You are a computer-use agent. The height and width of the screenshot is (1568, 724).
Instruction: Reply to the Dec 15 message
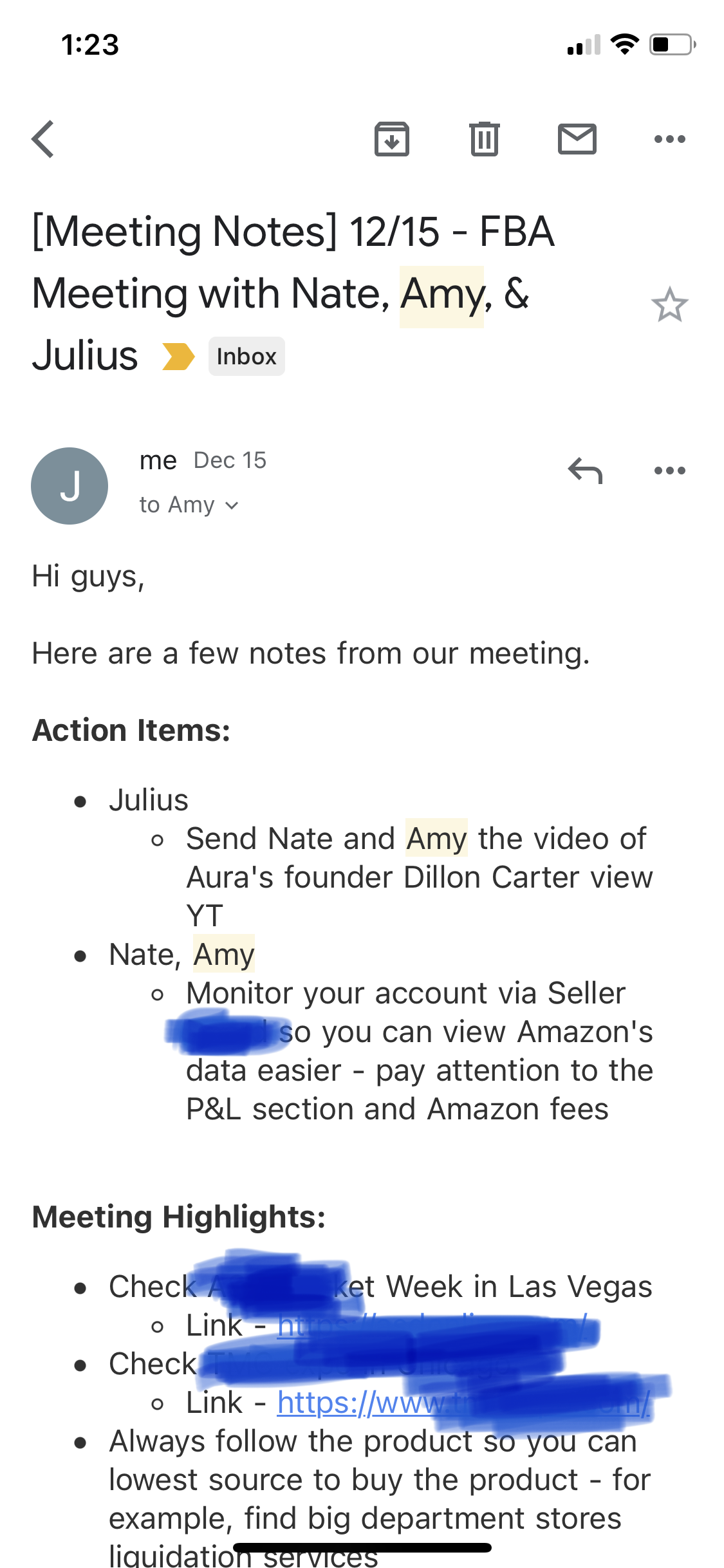[x=585, y=471]
